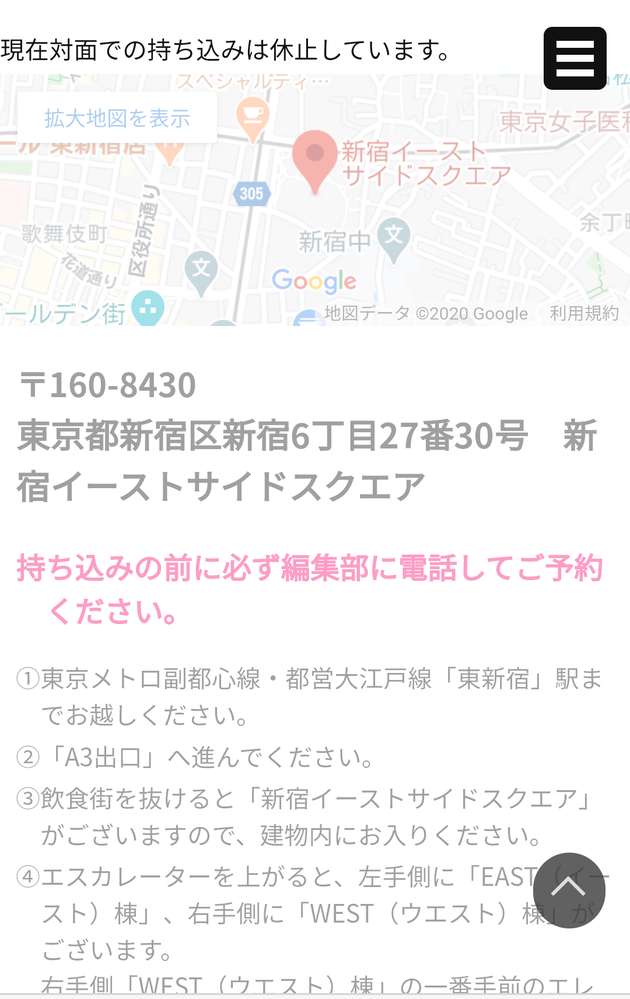This screenshot has width=630, height=999.
Task: Jump back to top with the up-arrow button
Action: coord(569,890)
